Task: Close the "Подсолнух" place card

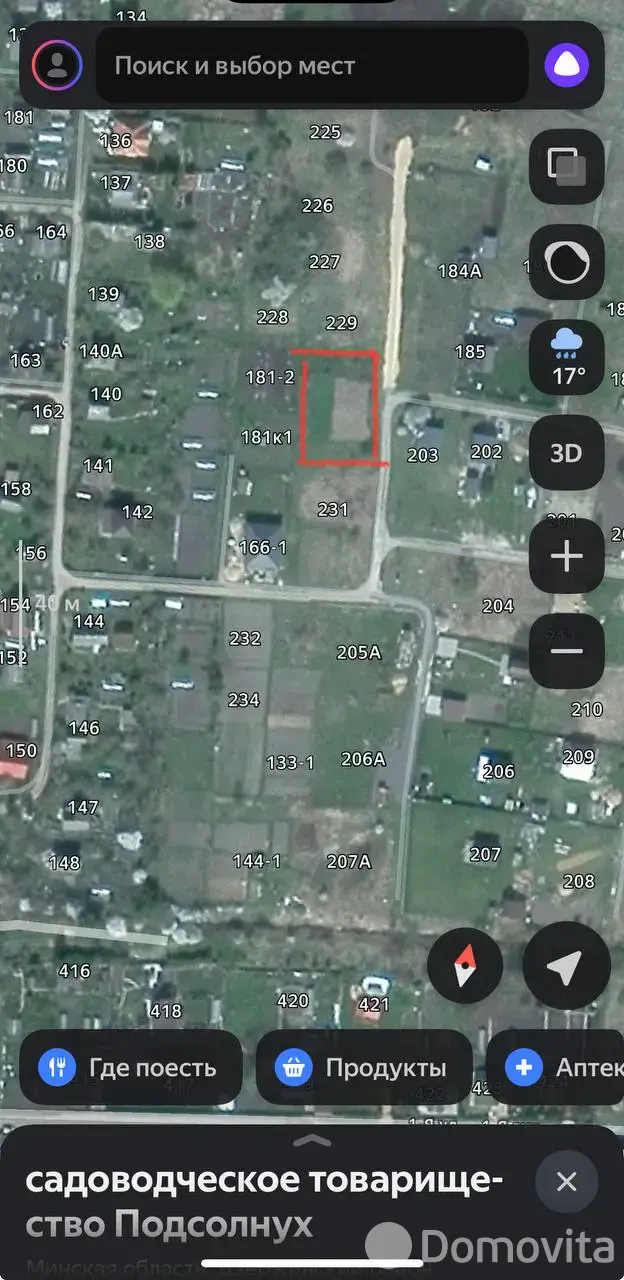Action: click(x=566, y=1182)
